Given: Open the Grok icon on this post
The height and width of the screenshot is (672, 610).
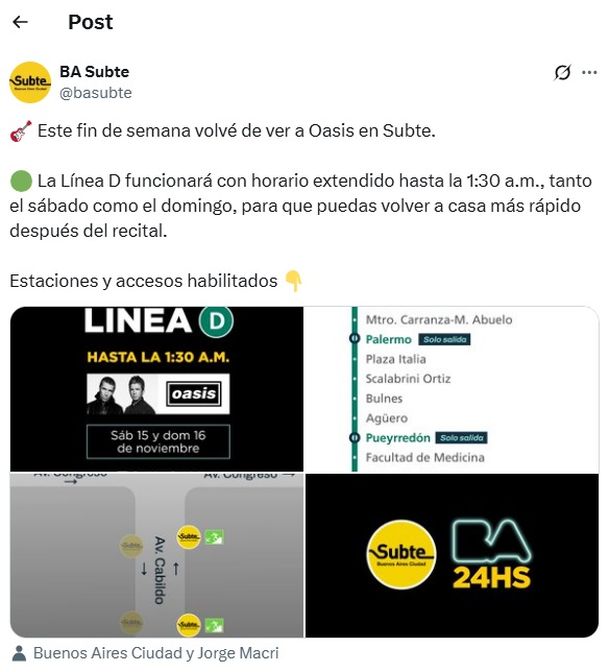Looking at the screenshot, I should 563,72.
